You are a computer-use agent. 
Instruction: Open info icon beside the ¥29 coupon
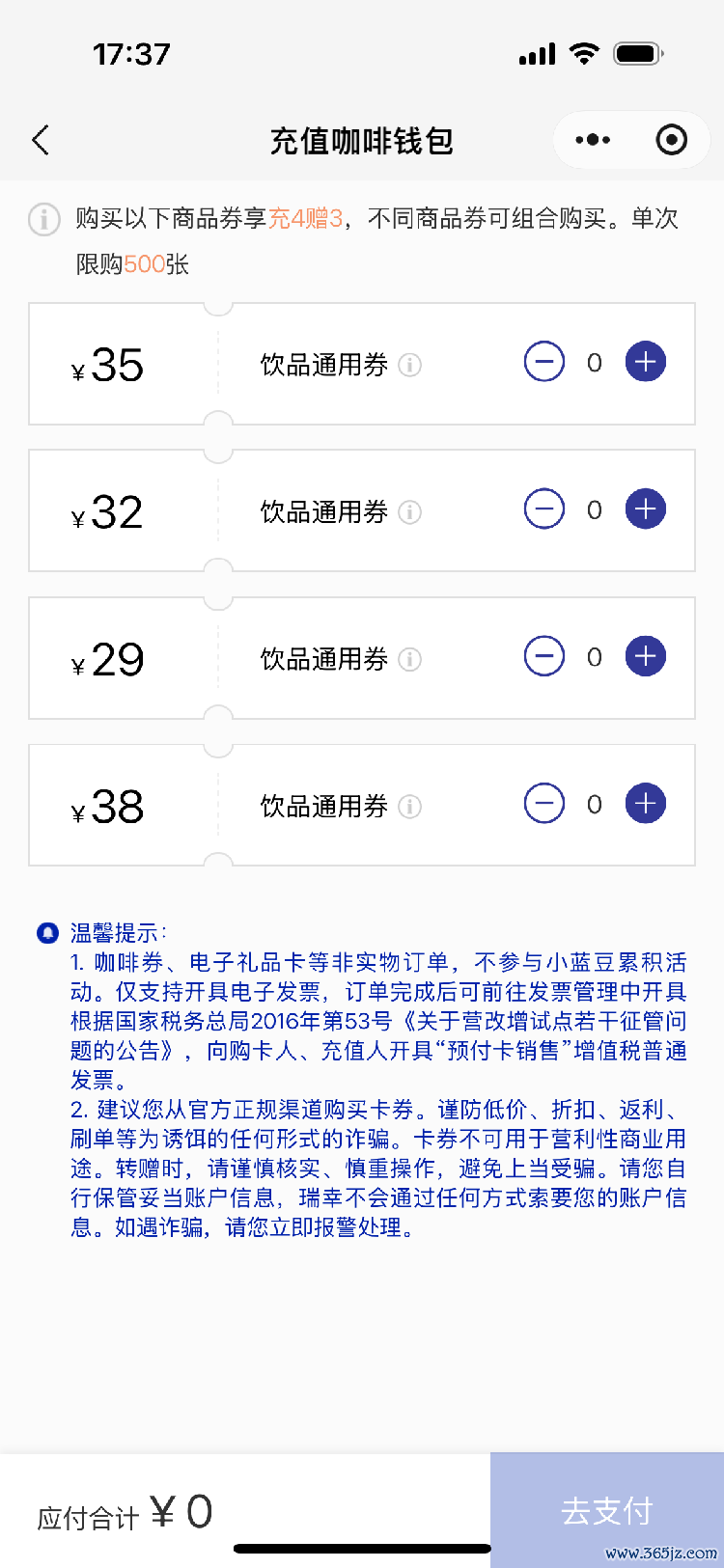[x=410, y=660]
